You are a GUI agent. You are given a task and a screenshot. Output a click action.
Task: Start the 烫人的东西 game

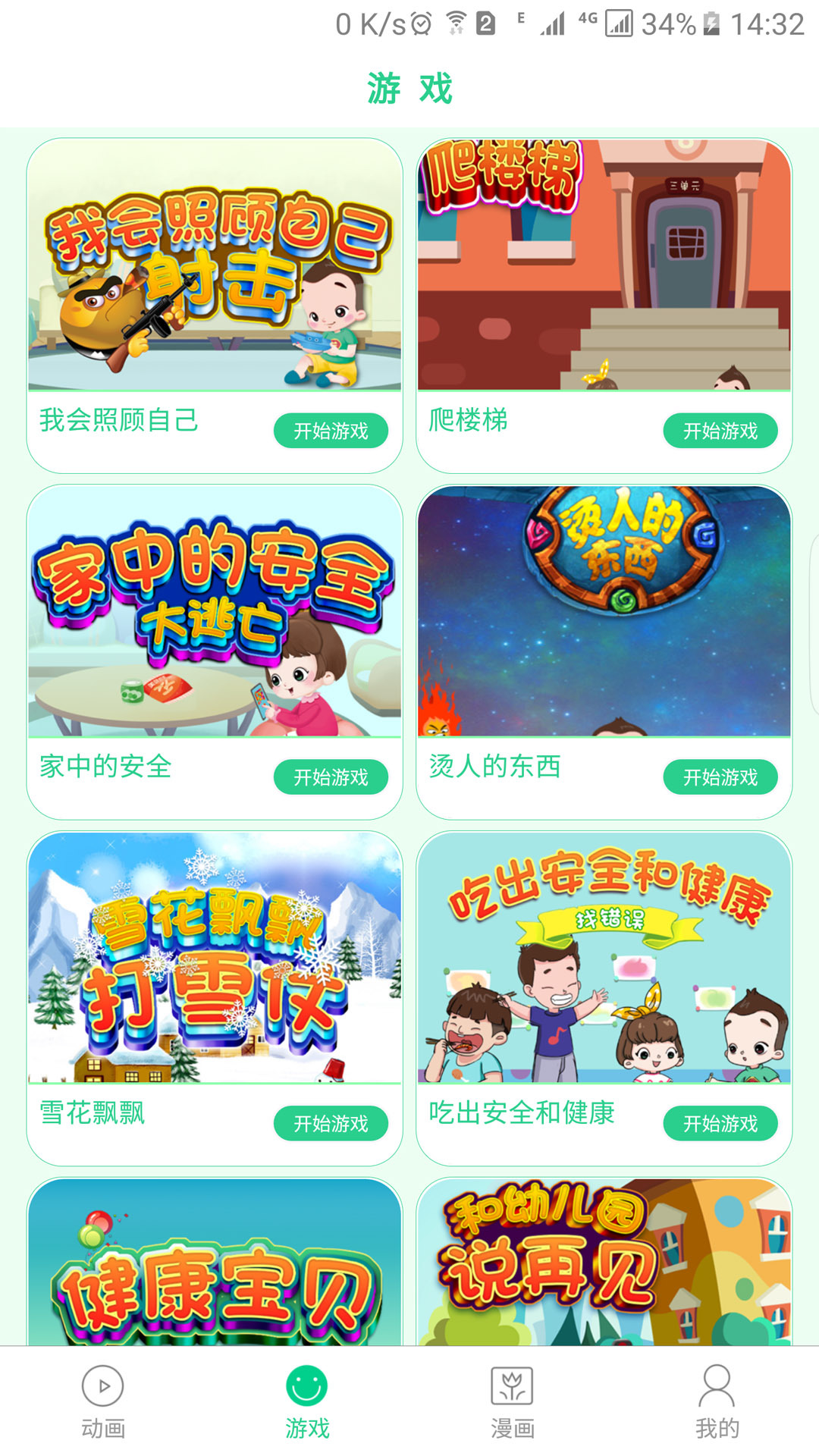pos(721,777)
